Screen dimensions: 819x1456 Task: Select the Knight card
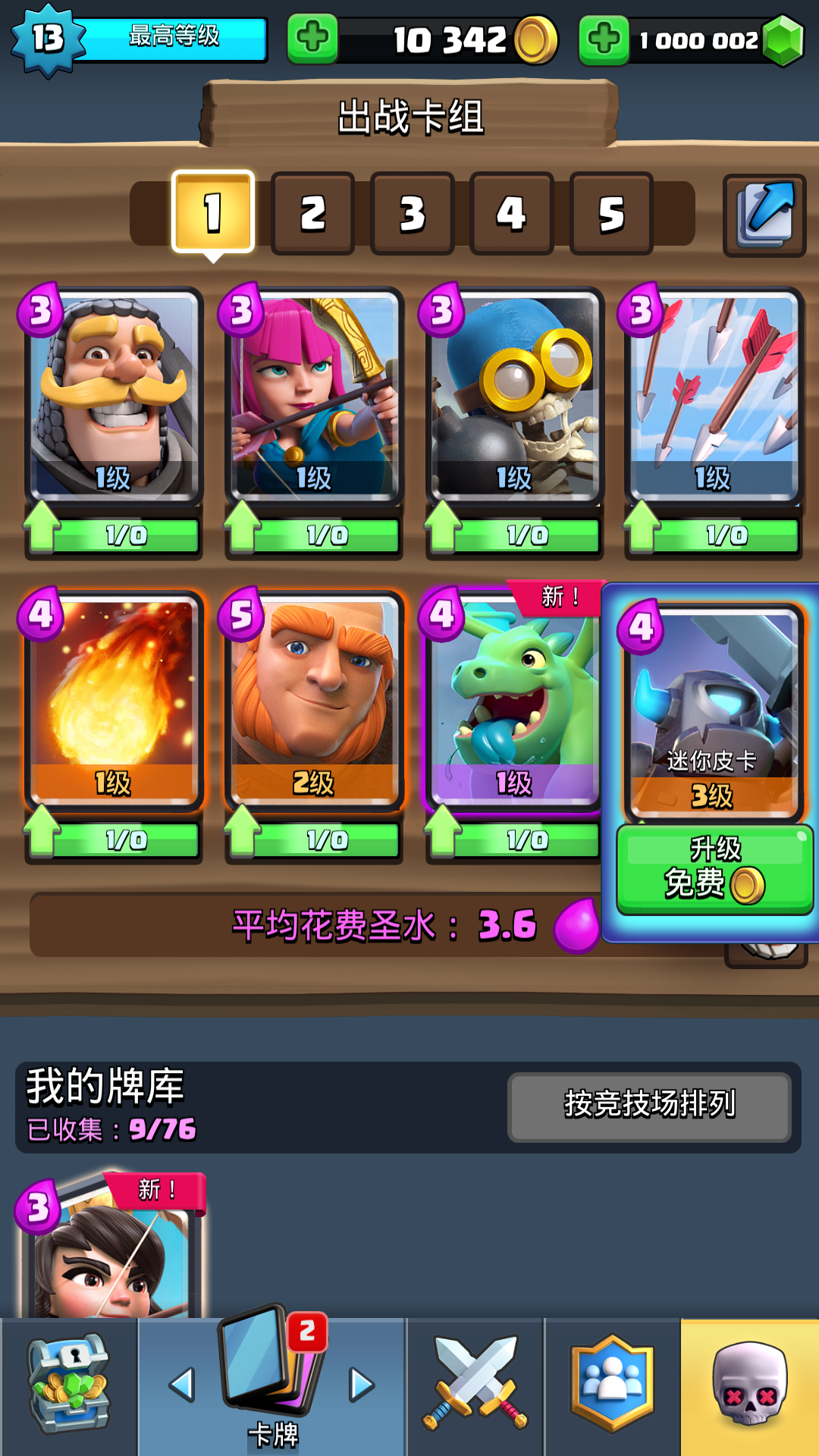(114, 396)
